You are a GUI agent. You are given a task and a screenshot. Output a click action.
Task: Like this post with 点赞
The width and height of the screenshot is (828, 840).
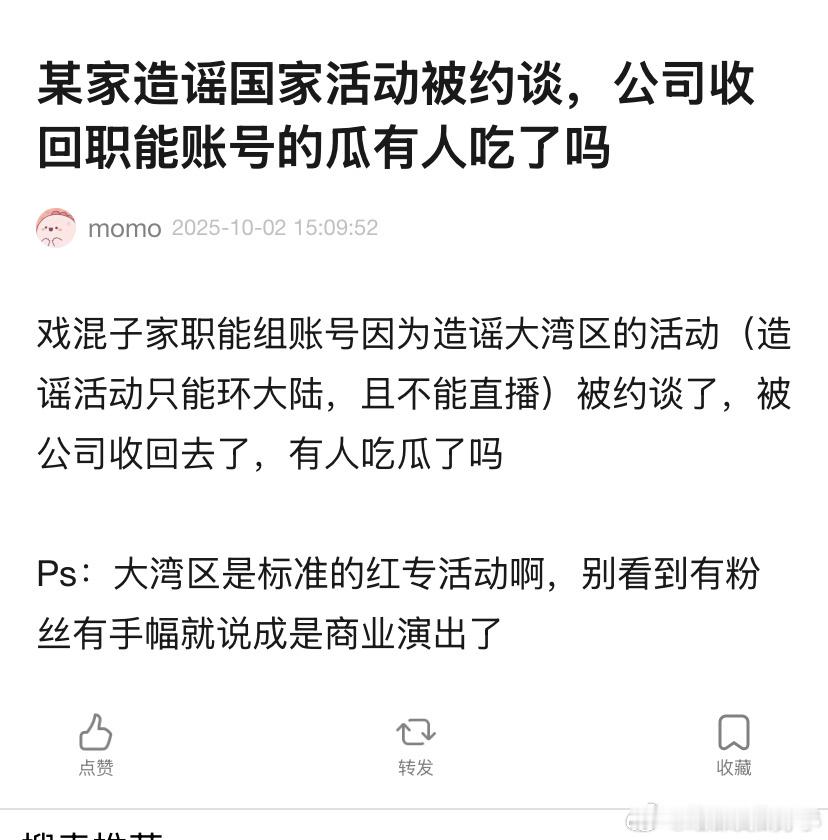click(96, 743)
